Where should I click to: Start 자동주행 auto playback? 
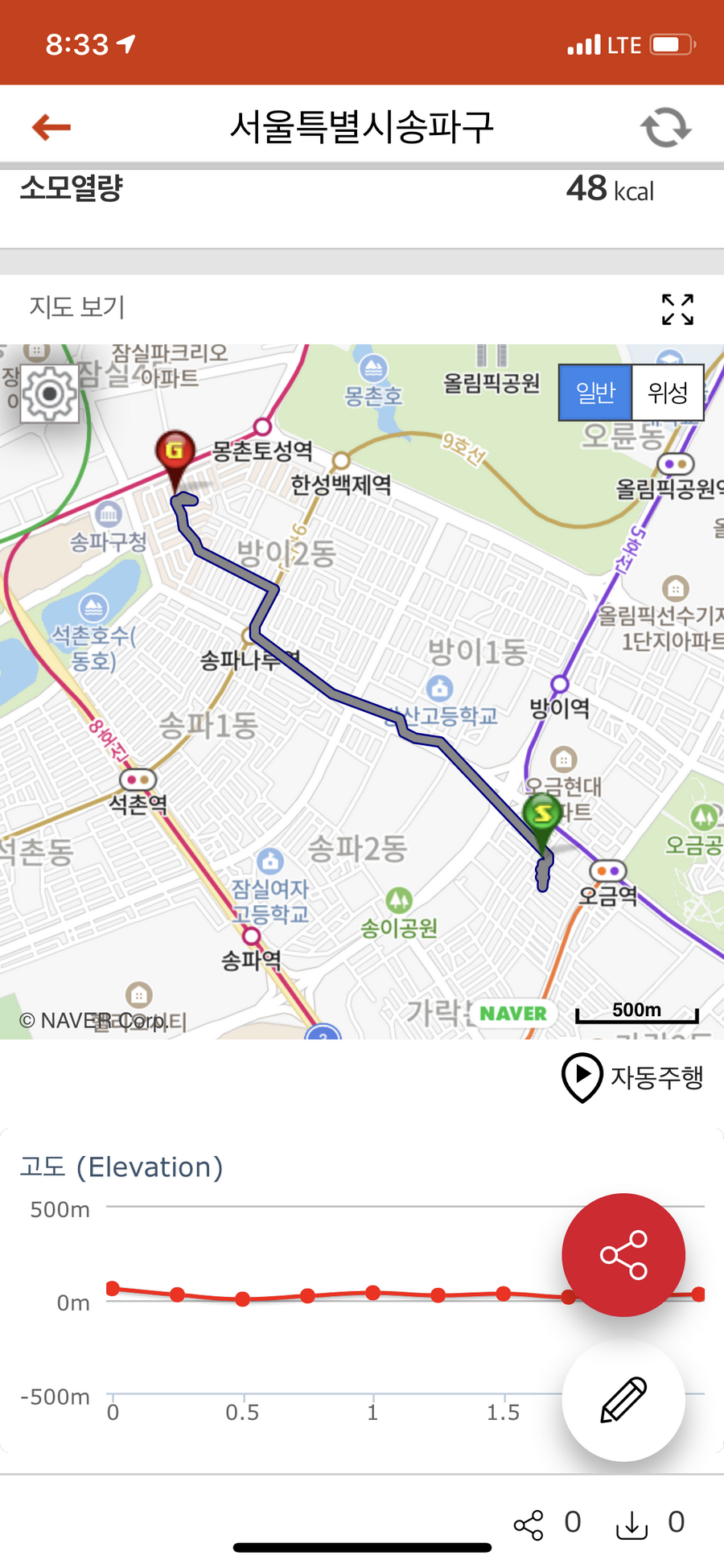pos(632,1076)
